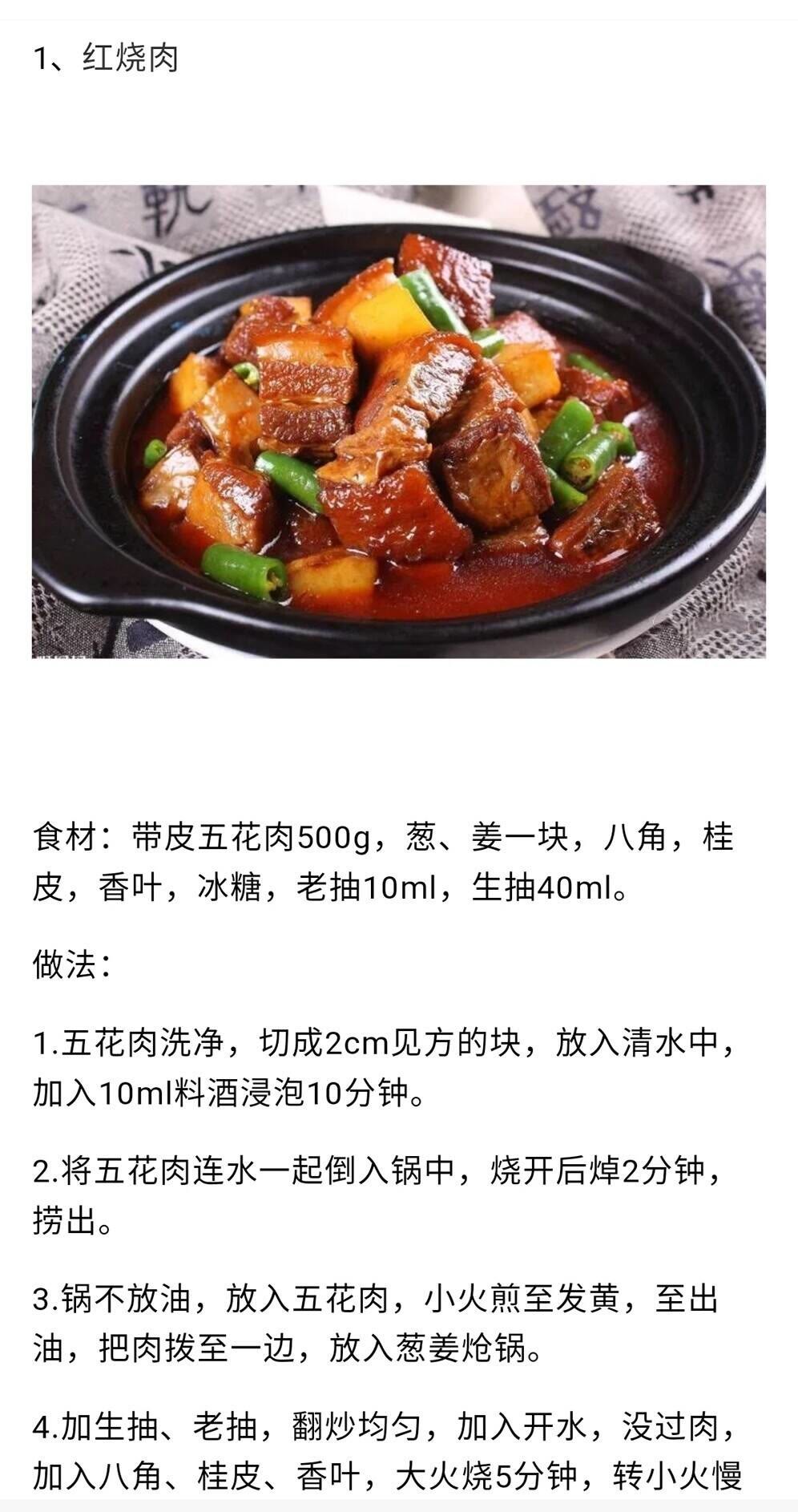The image size is (798, 1512).
Task: Open the braised pork dish photo
Action: click(398, 422)
